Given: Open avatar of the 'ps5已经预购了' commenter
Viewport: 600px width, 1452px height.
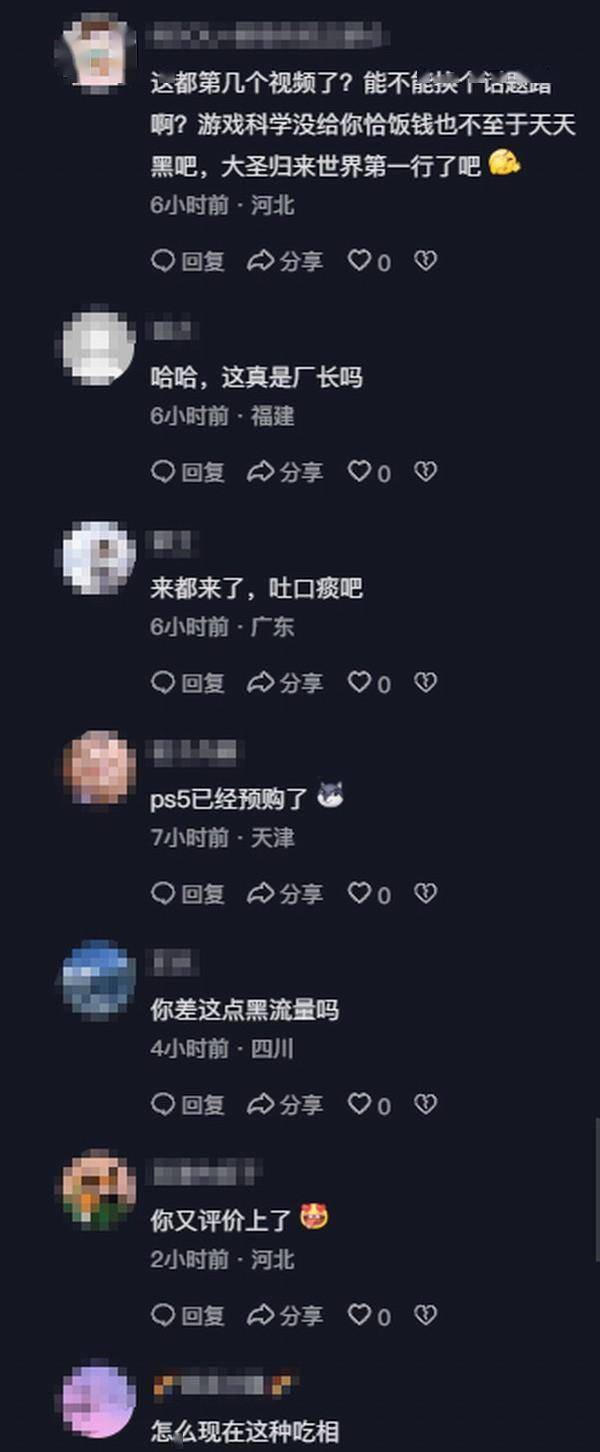Looking at the screenshot, I should (x=99, y=768).
